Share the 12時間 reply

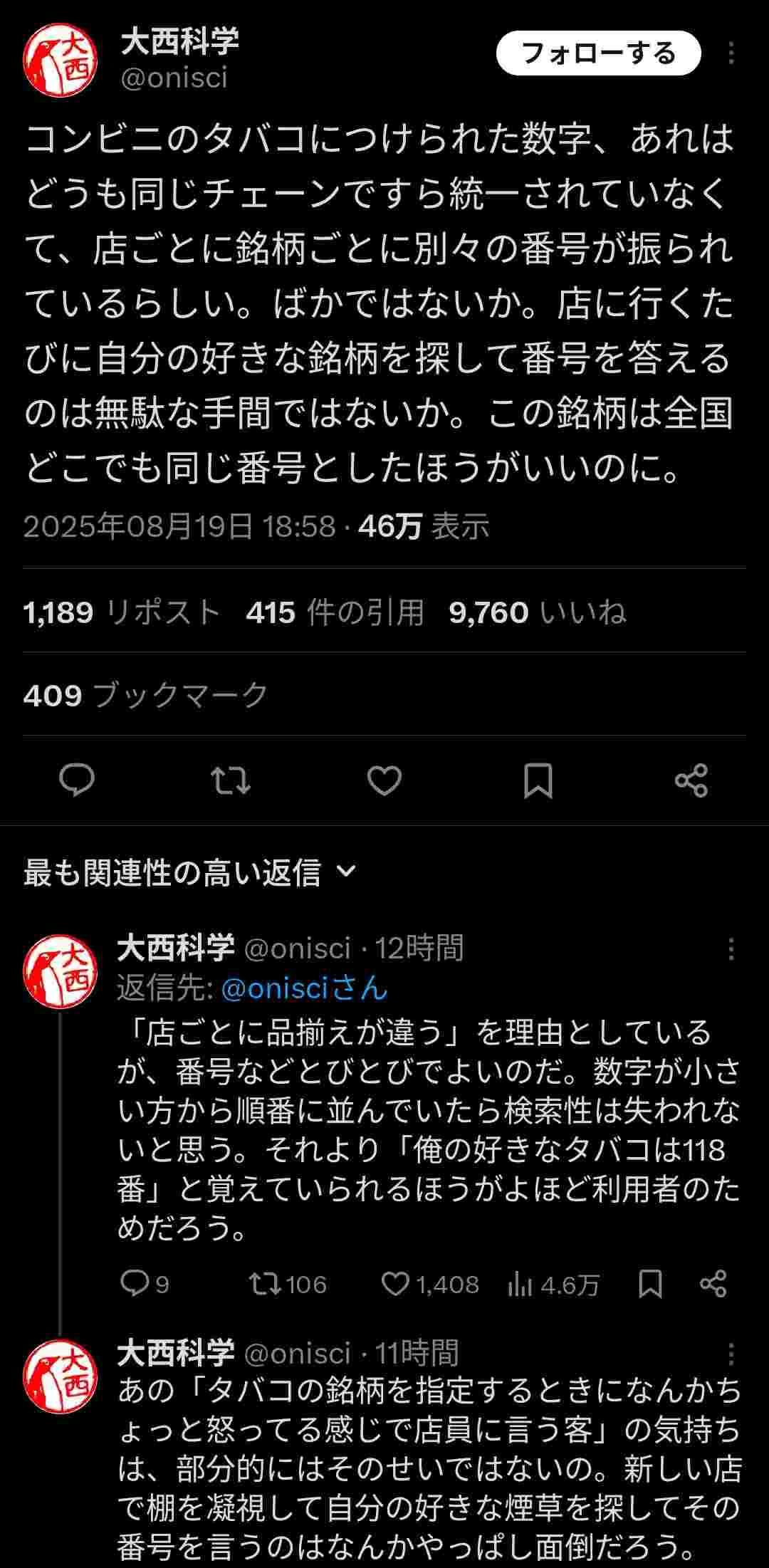[x=713, y=1284]
